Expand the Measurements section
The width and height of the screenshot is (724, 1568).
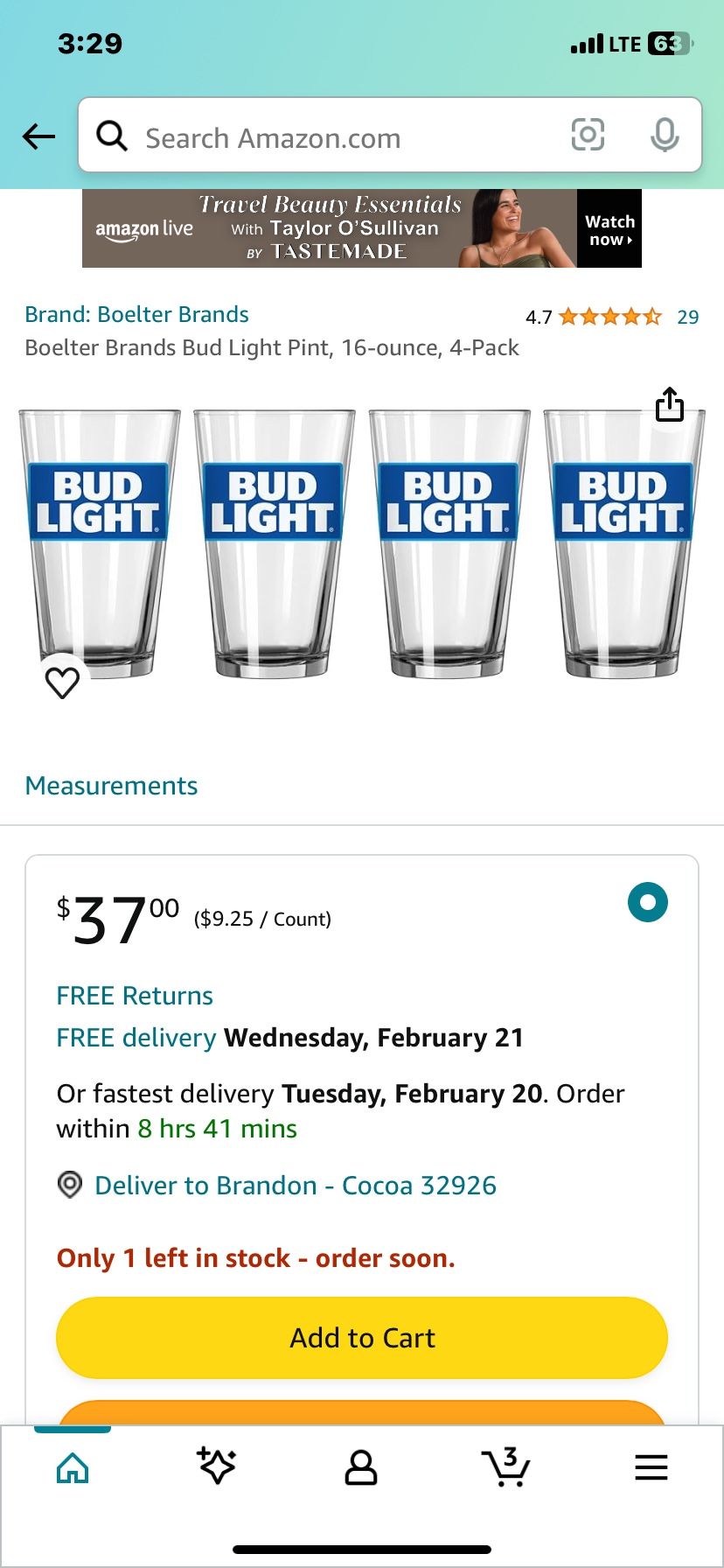(x=111, y=786)
